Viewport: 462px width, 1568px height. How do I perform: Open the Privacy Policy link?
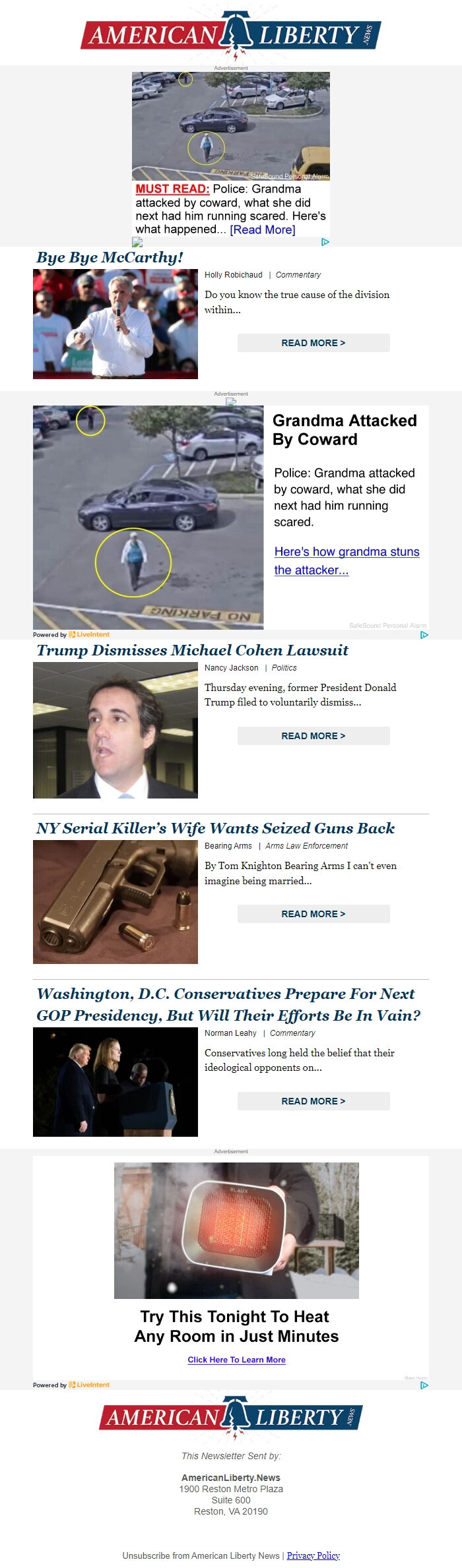(313, 1555)
